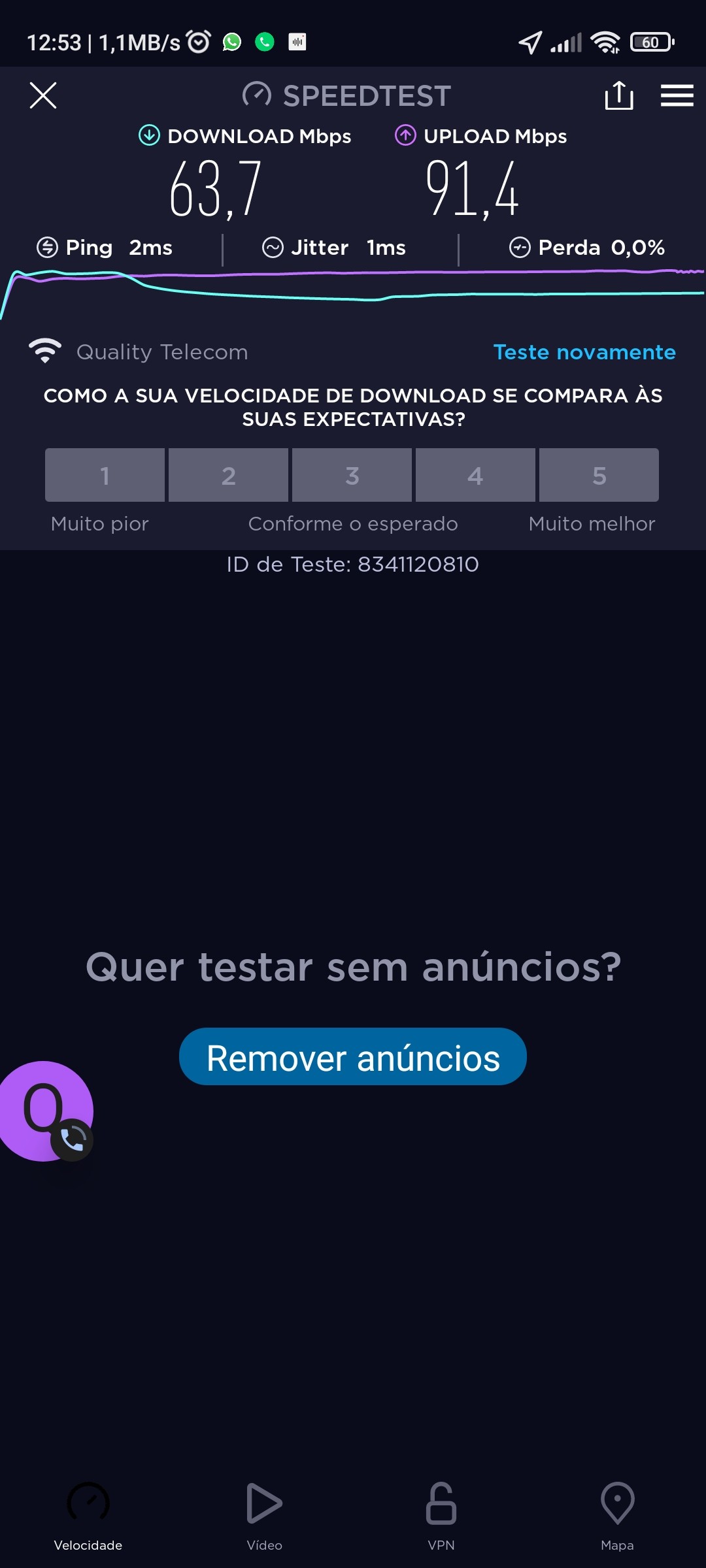Open the floating purple call bubble
The width and height of the screenshot is (706, 1568).
pyautogui.click(x=46, y=1111)
